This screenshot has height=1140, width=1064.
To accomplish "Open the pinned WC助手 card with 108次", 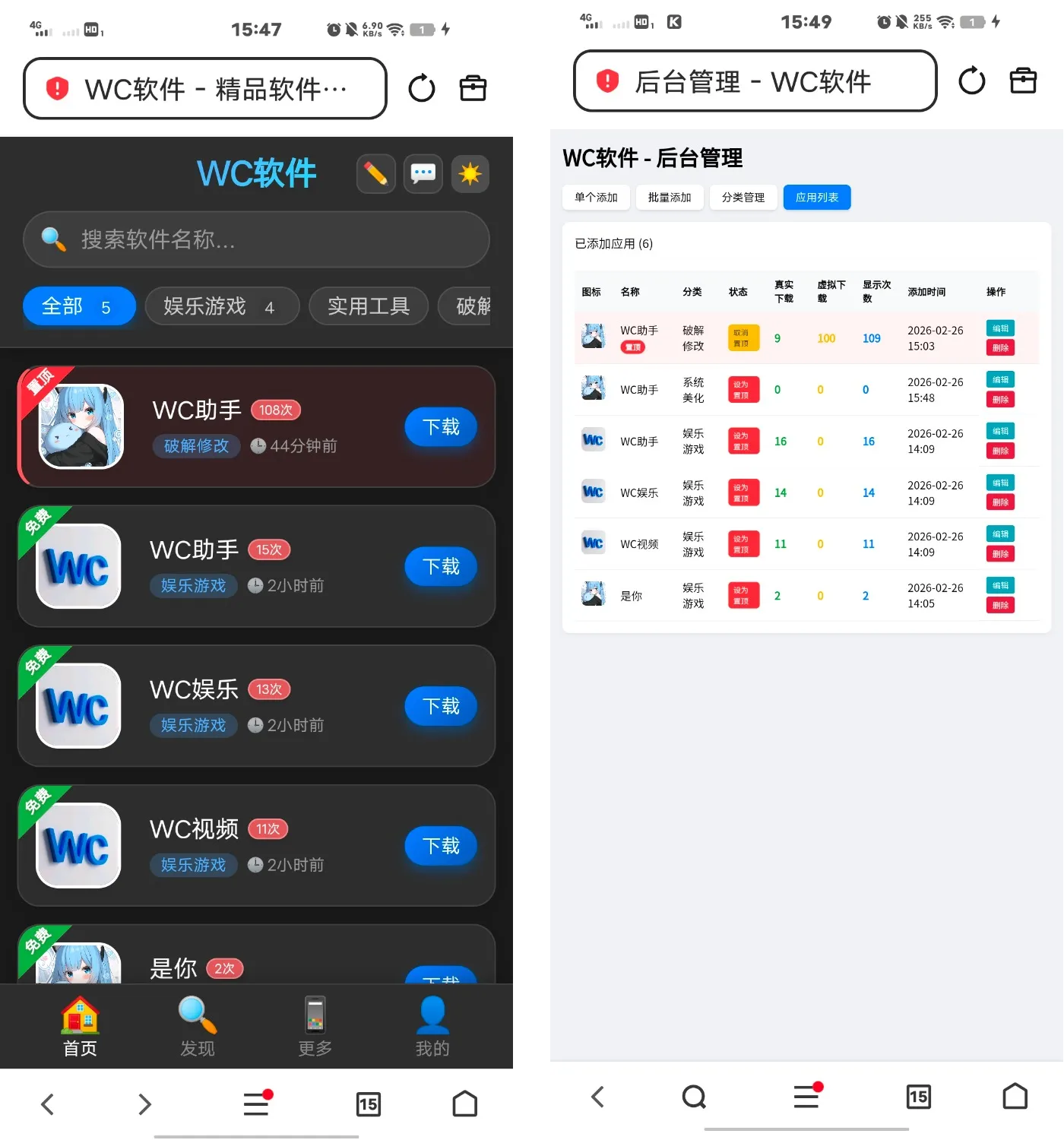I will [228, 426].
